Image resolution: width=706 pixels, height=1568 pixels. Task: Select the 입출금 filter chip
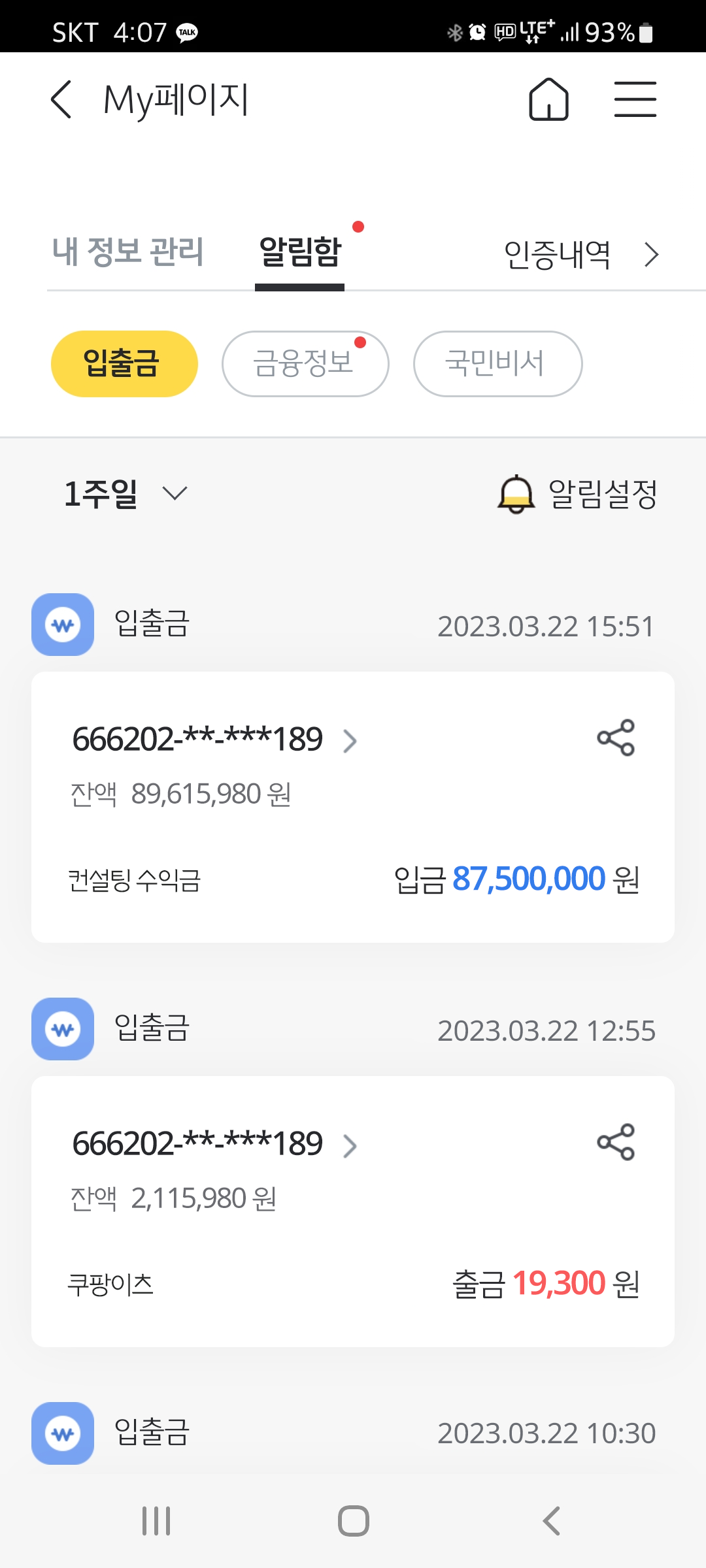[x=124, y=364]
